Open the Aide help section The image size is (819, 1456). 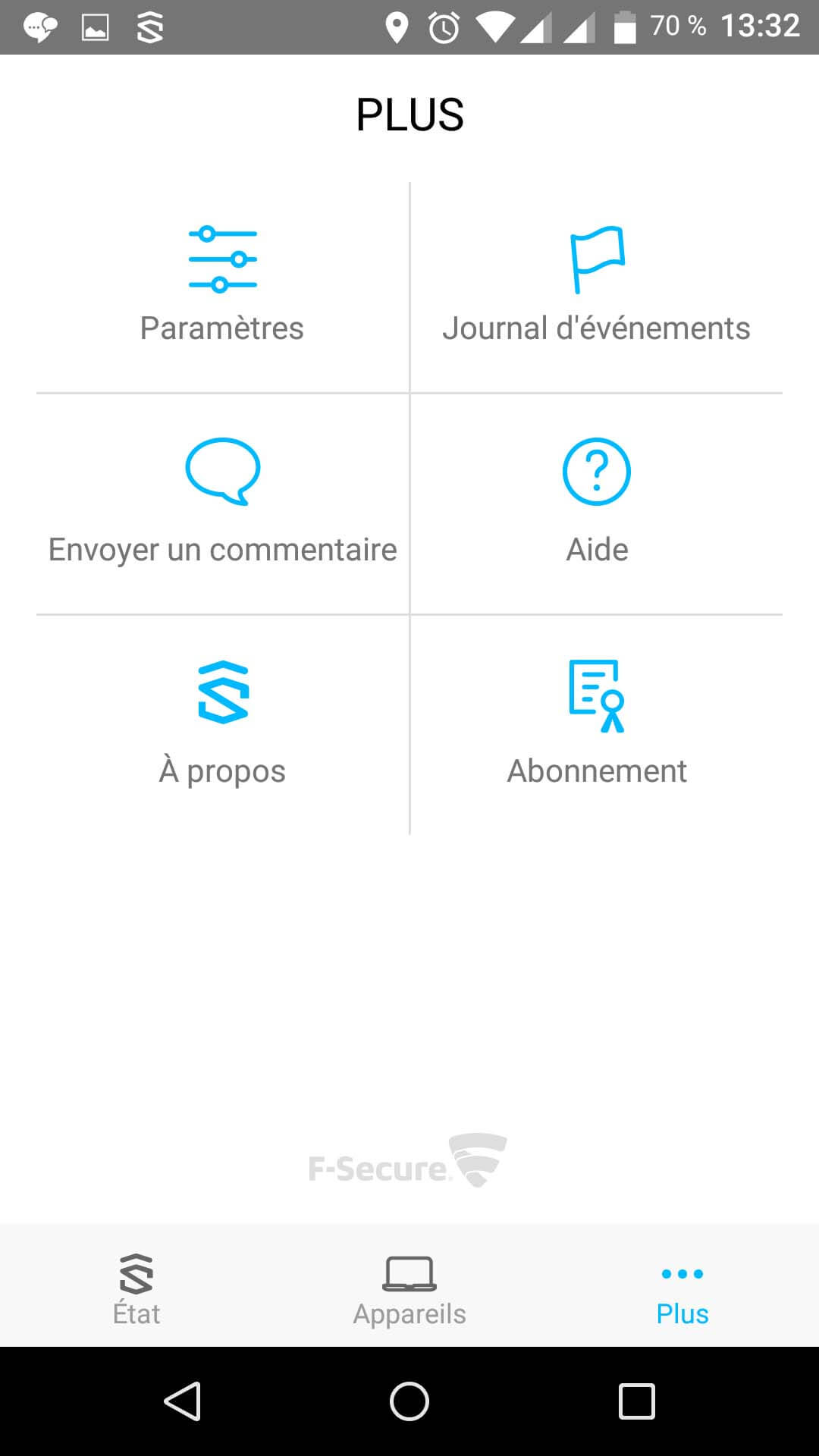click(597, 504)
